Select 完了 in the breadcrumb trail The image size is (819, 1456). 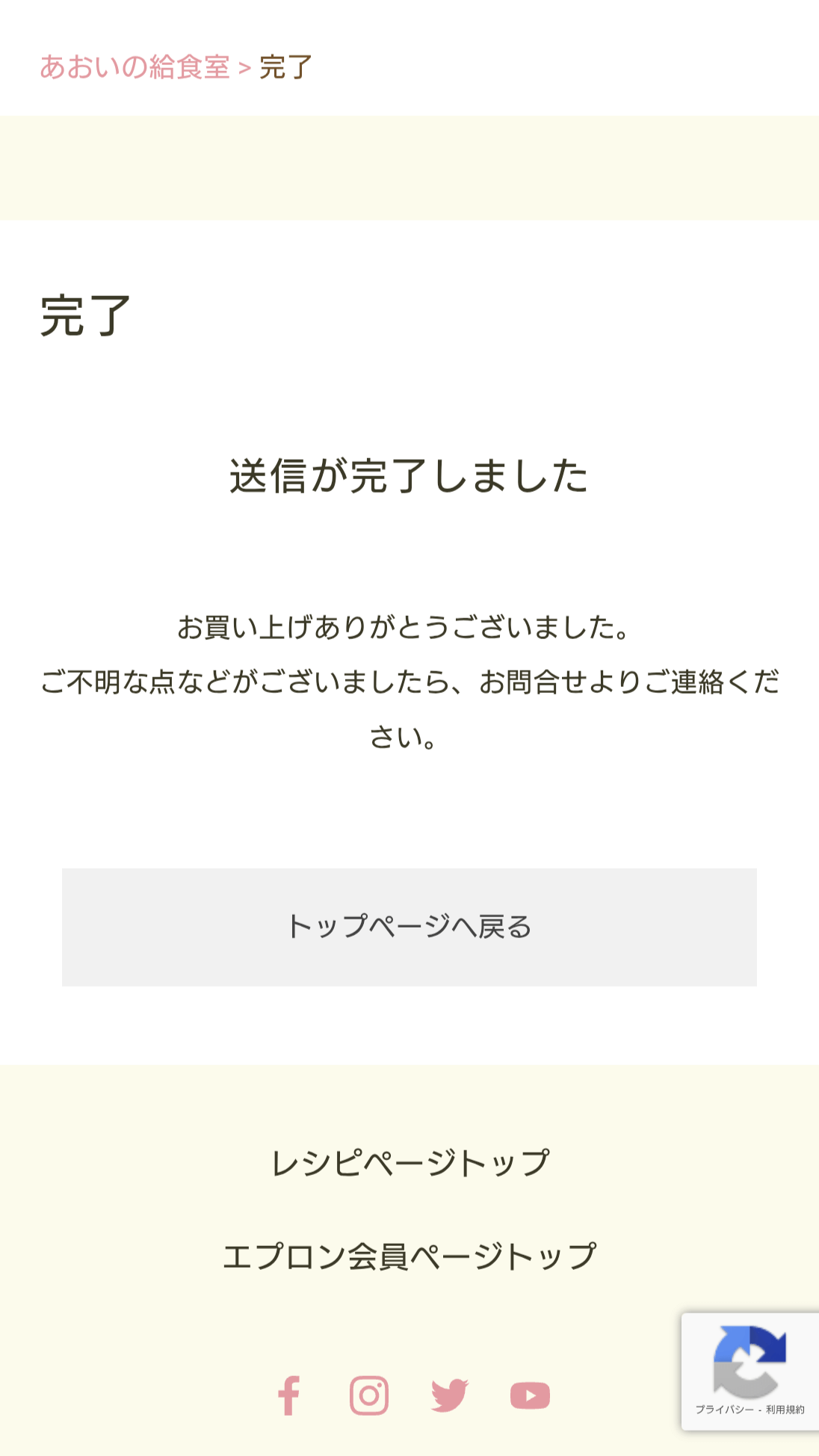(285, 67)
